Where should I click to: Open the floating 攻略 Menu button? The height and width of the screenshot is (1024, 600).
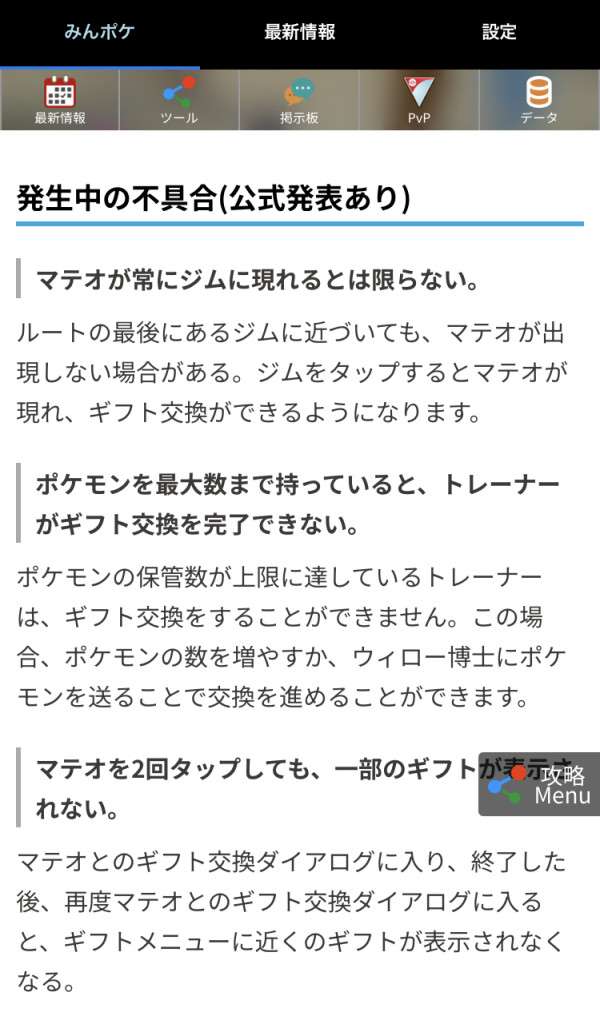540,784
